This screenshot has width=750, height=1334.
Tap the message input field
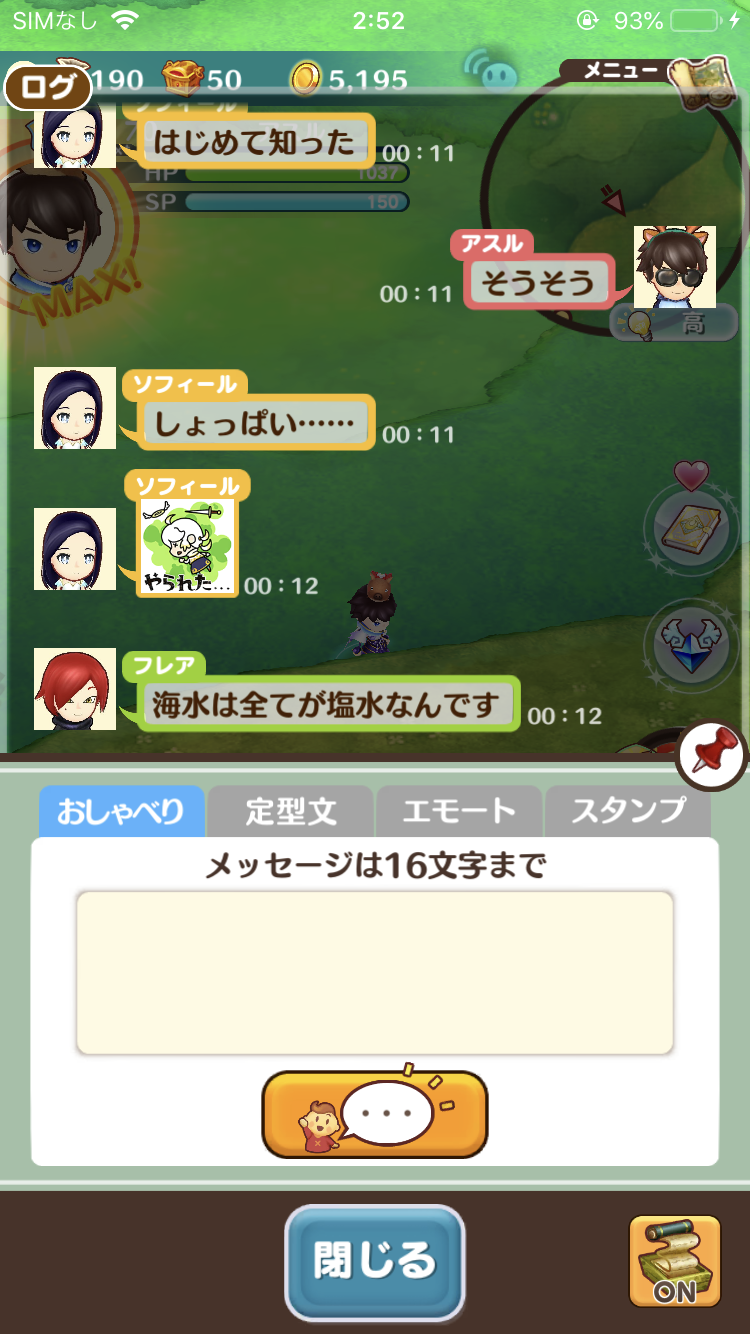374,972
